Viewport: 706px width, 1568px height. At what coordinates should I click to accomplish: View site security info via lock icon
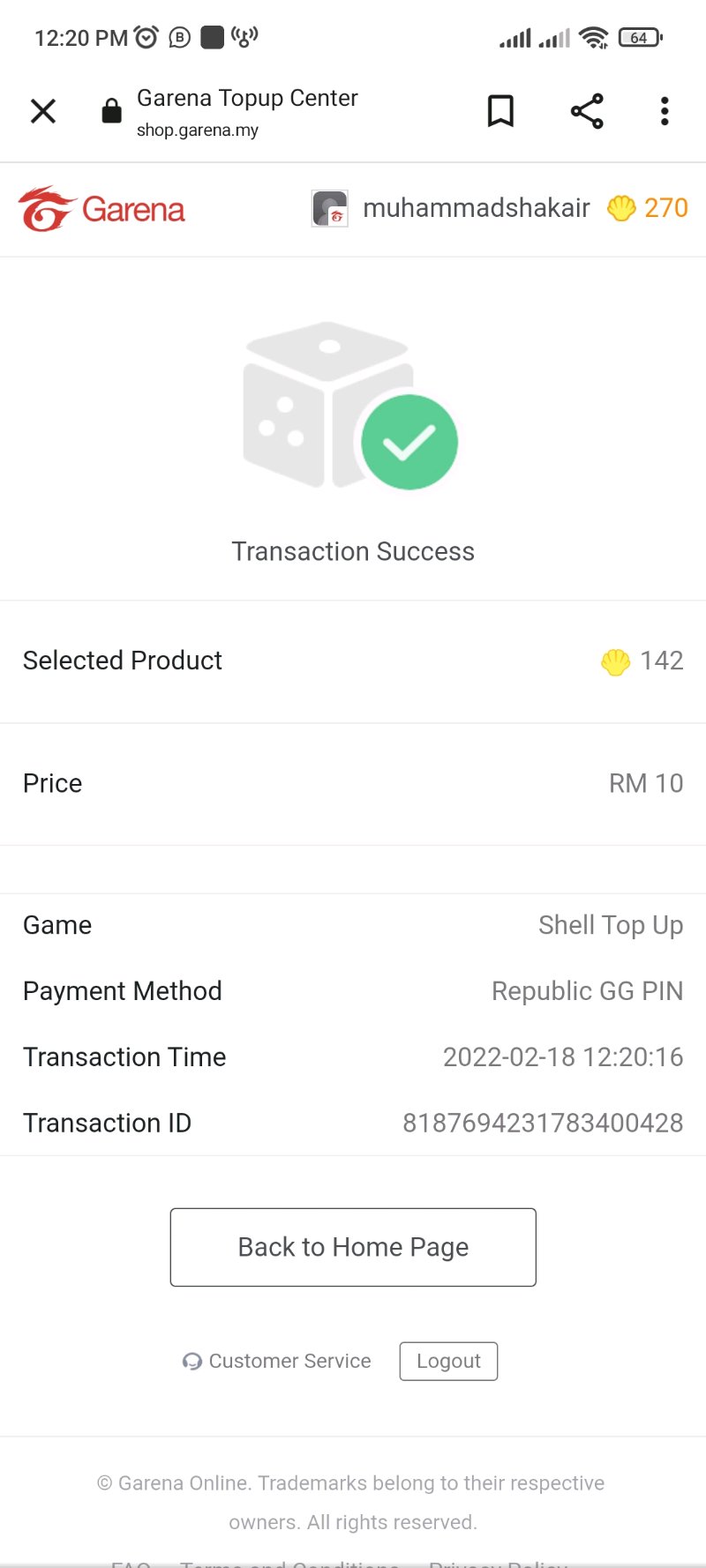click(111, 111)
